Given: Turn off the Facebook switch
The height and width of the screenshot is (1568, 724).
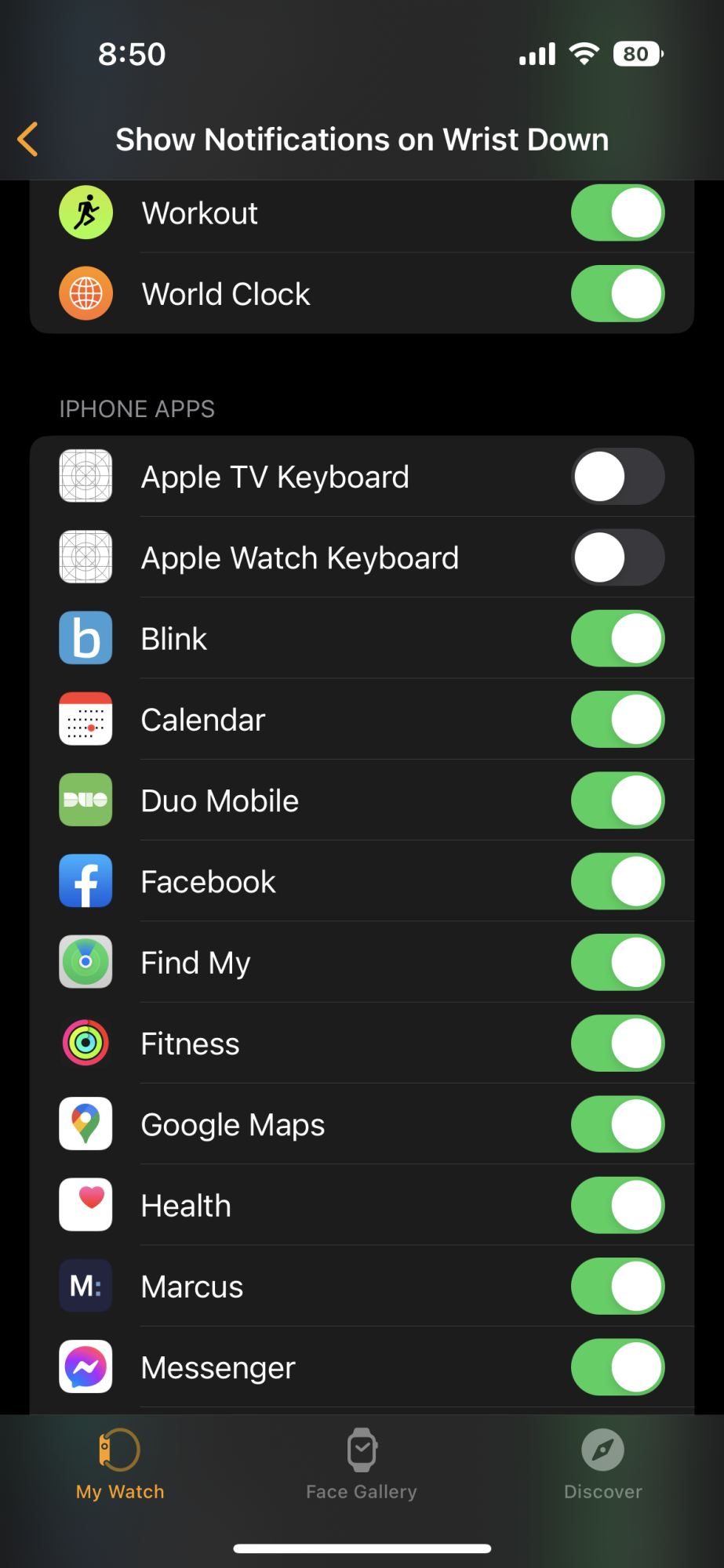Looking at the screenshot, I should (617, 881).
